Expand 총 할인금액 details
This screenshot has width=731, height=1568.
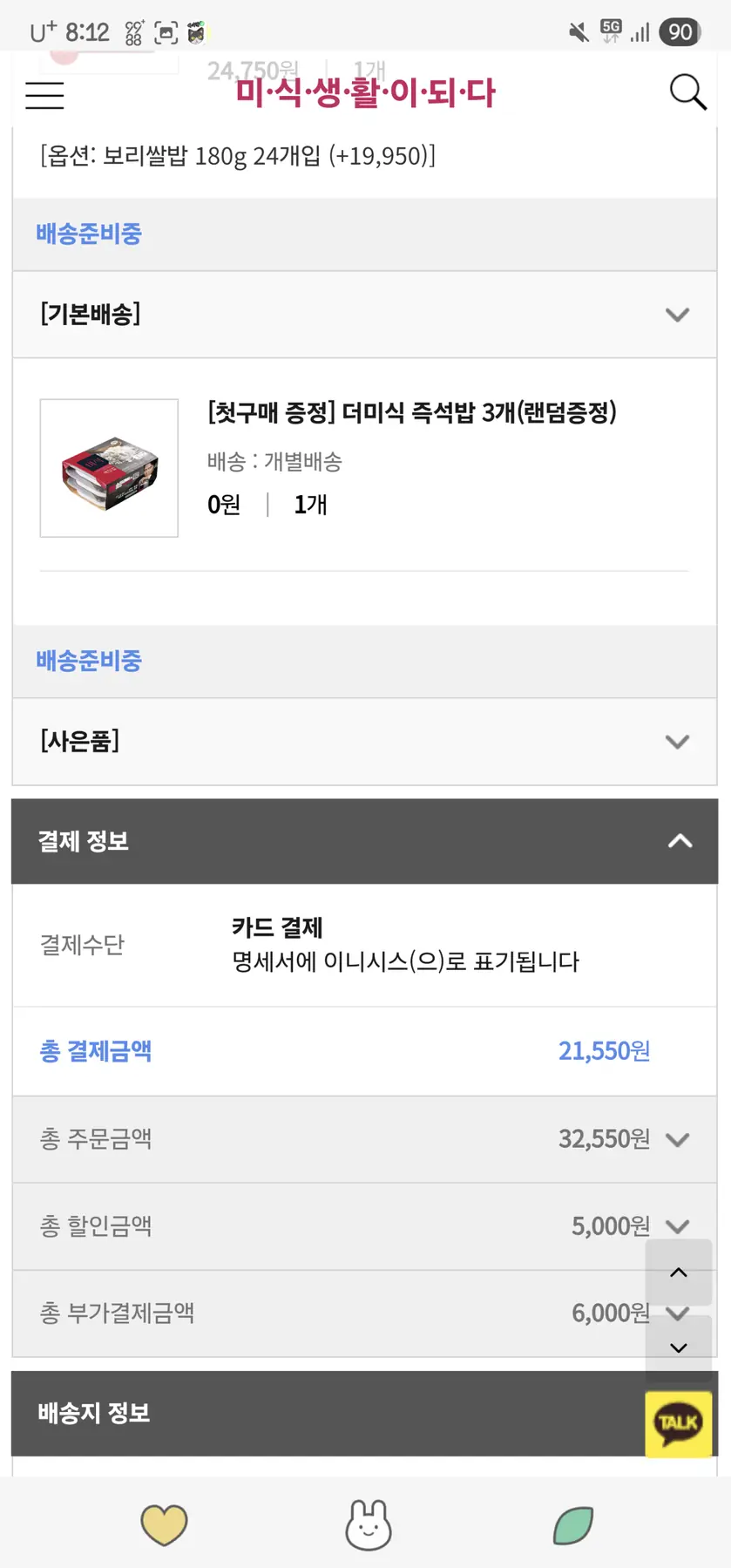coord(677,1226)
